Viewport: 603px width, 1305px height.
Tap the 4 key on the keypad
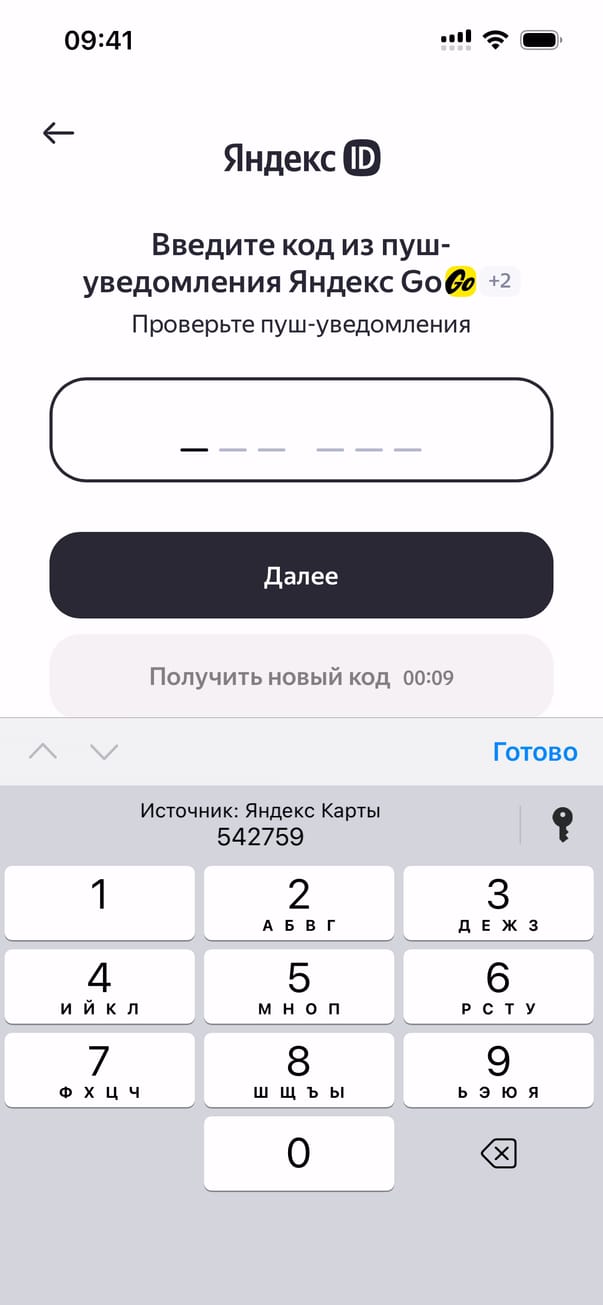(x=99, y=986)
